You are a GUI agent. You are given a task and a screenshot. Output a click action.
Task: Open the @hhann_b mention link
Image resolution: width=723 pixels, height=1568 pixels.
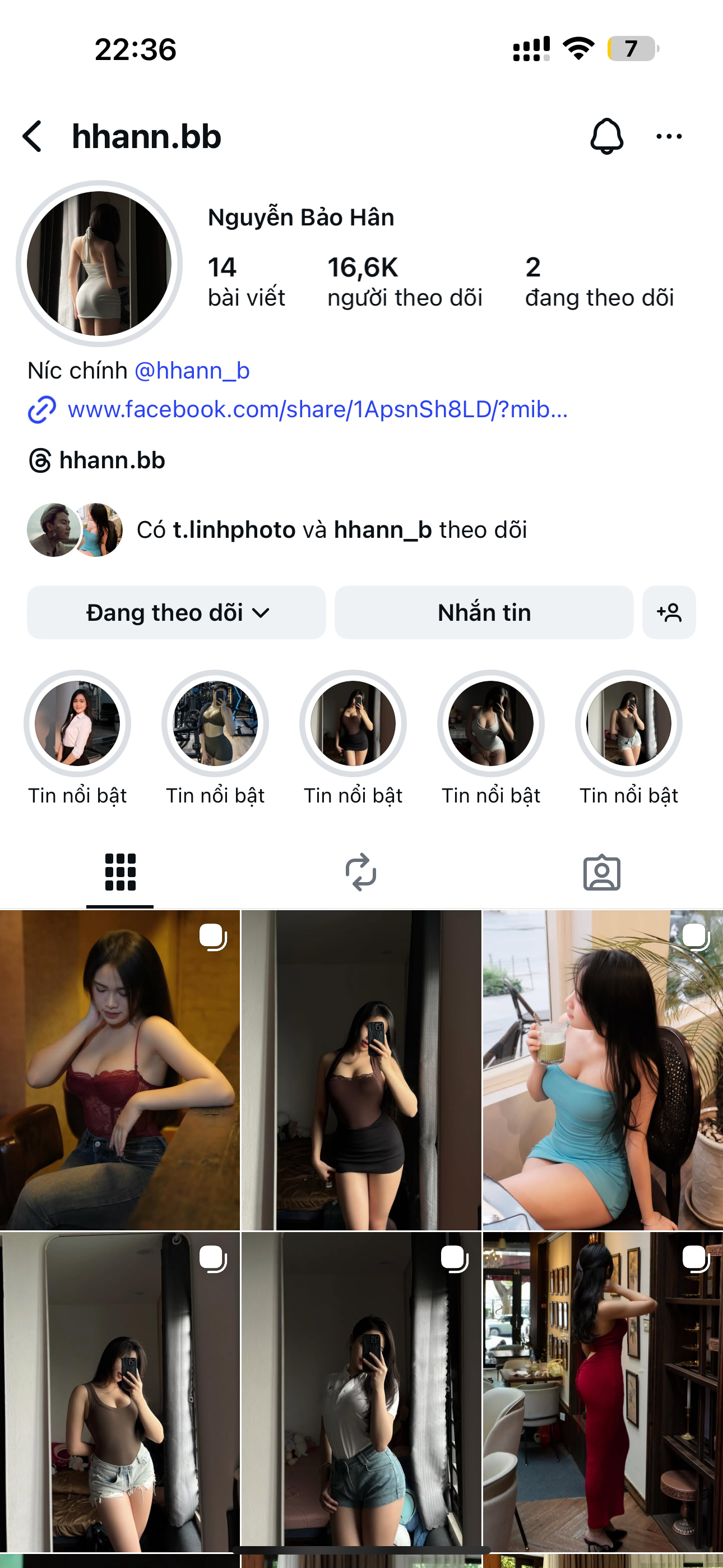[x=192, y=370]
